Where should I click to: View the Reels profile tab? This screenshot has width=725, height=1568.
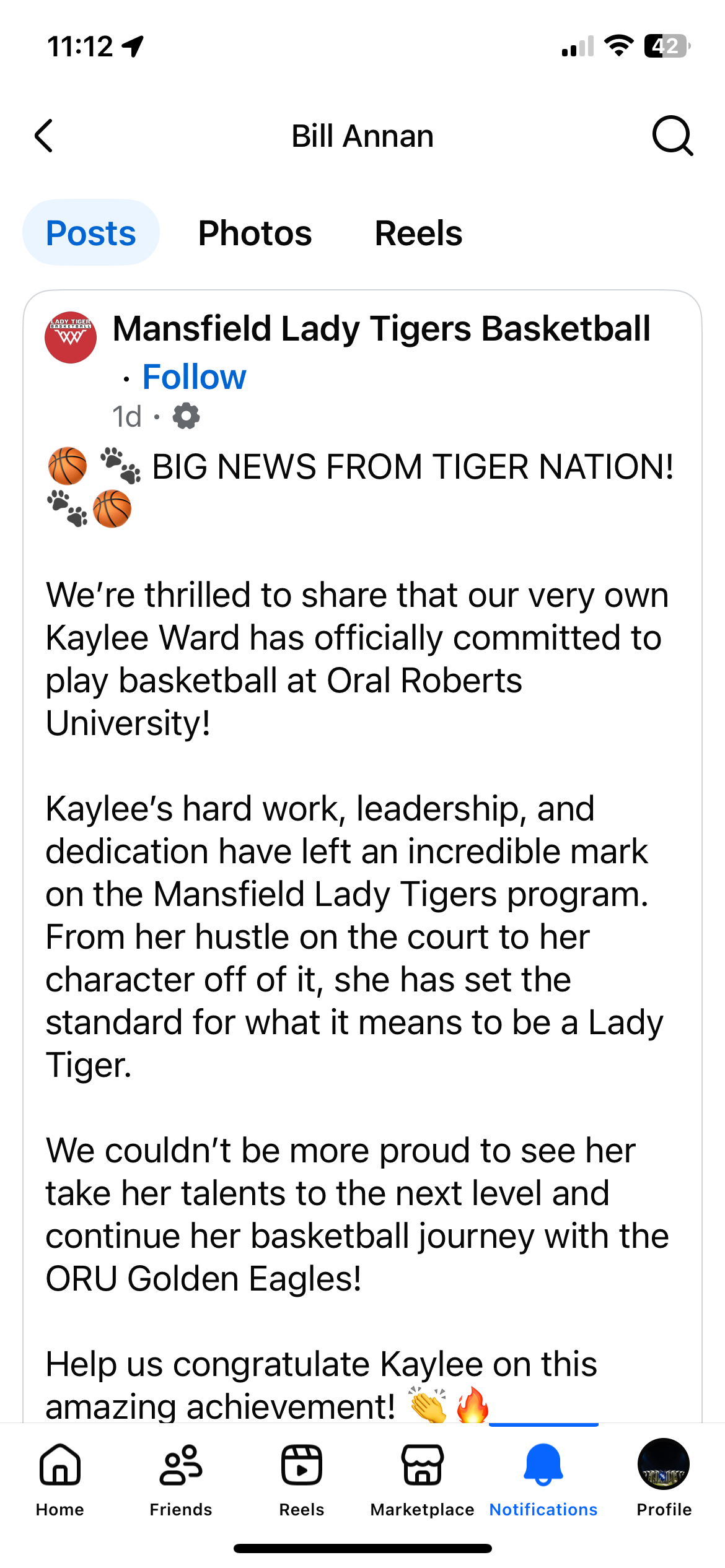click(x=418, y=233)
